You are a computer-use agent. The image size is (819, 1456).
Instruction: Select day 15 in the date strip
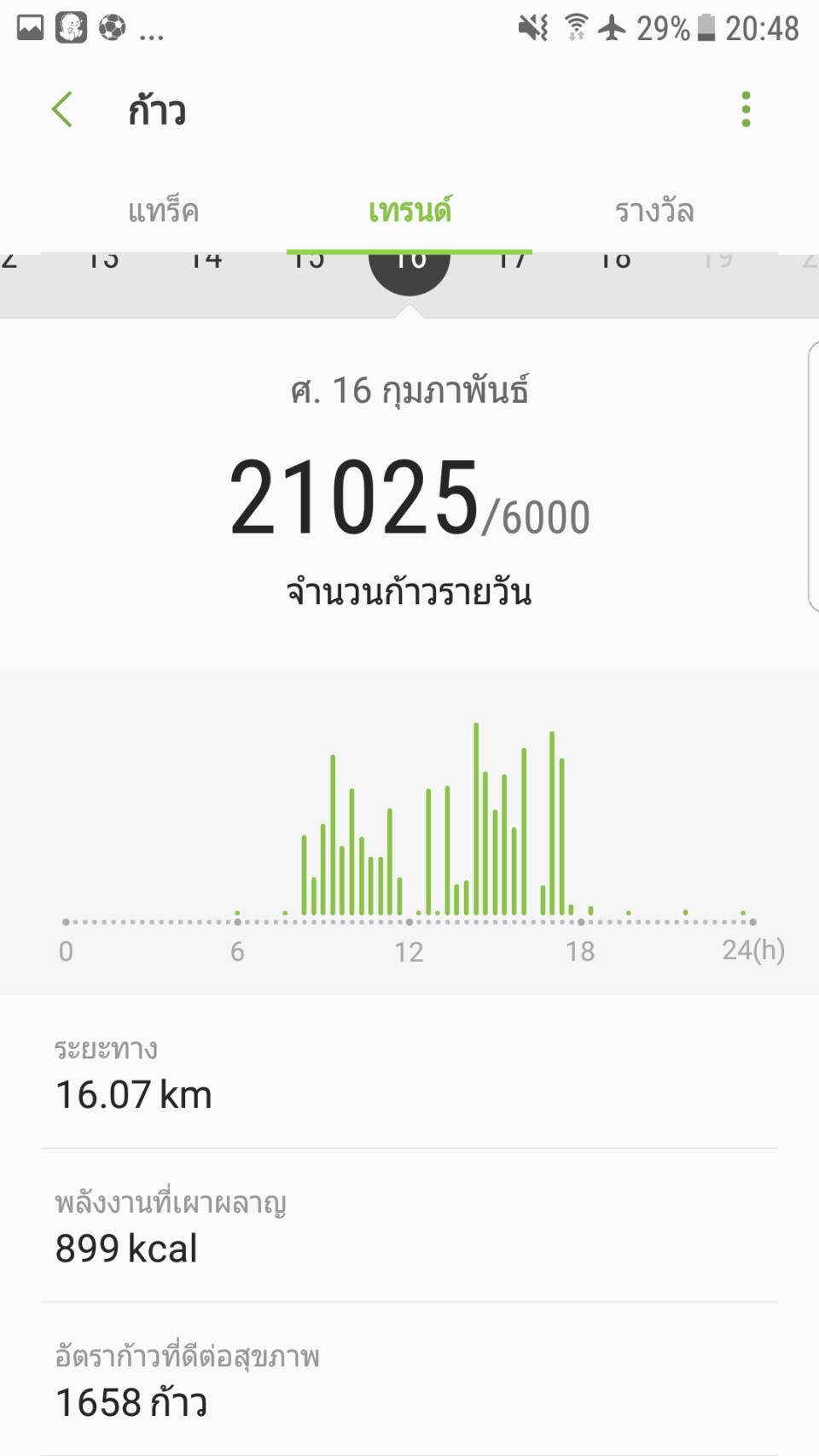point(308,259)
